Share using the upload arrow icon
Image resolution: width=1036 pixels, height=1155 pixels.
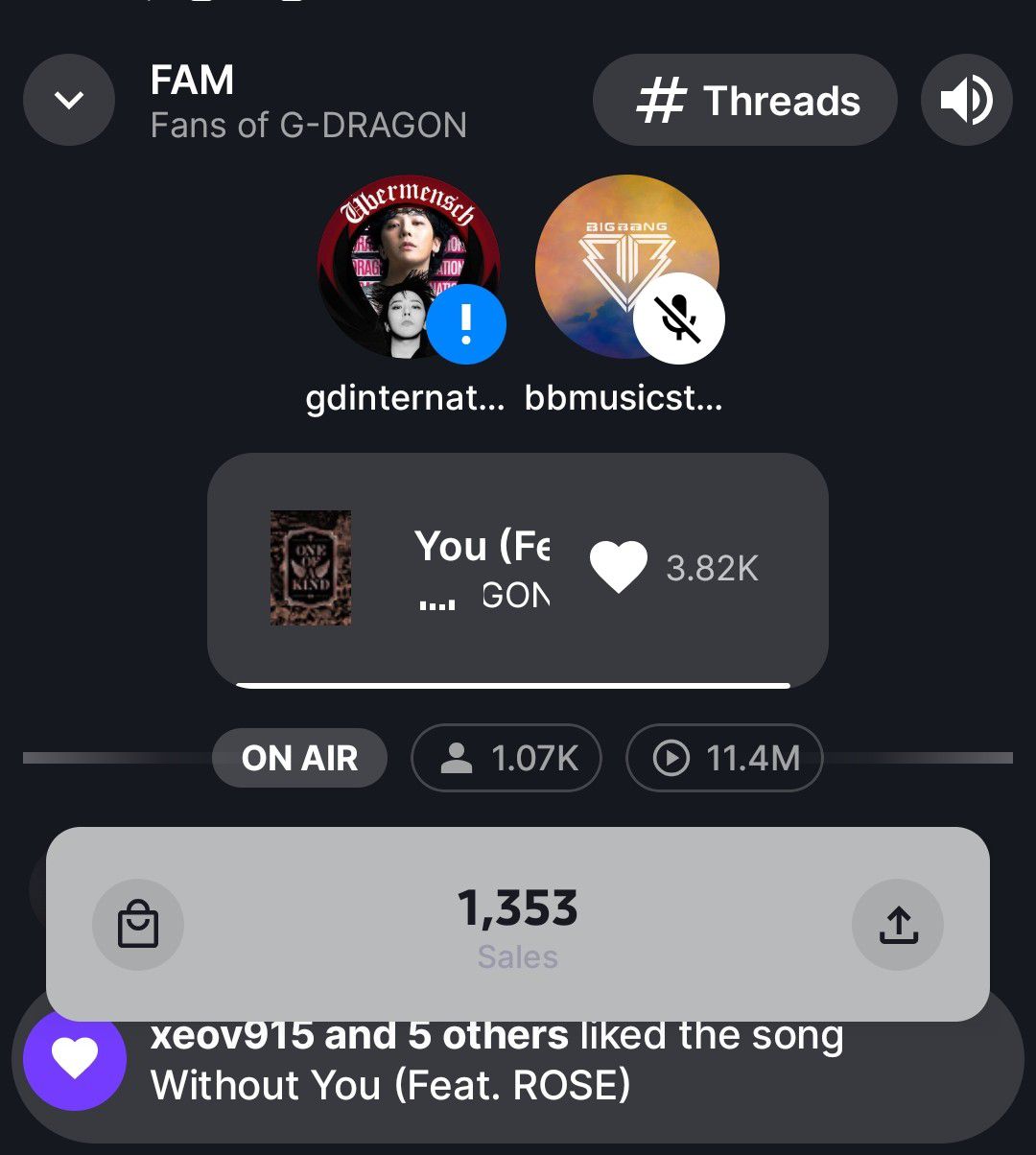[x=898, y=925]
